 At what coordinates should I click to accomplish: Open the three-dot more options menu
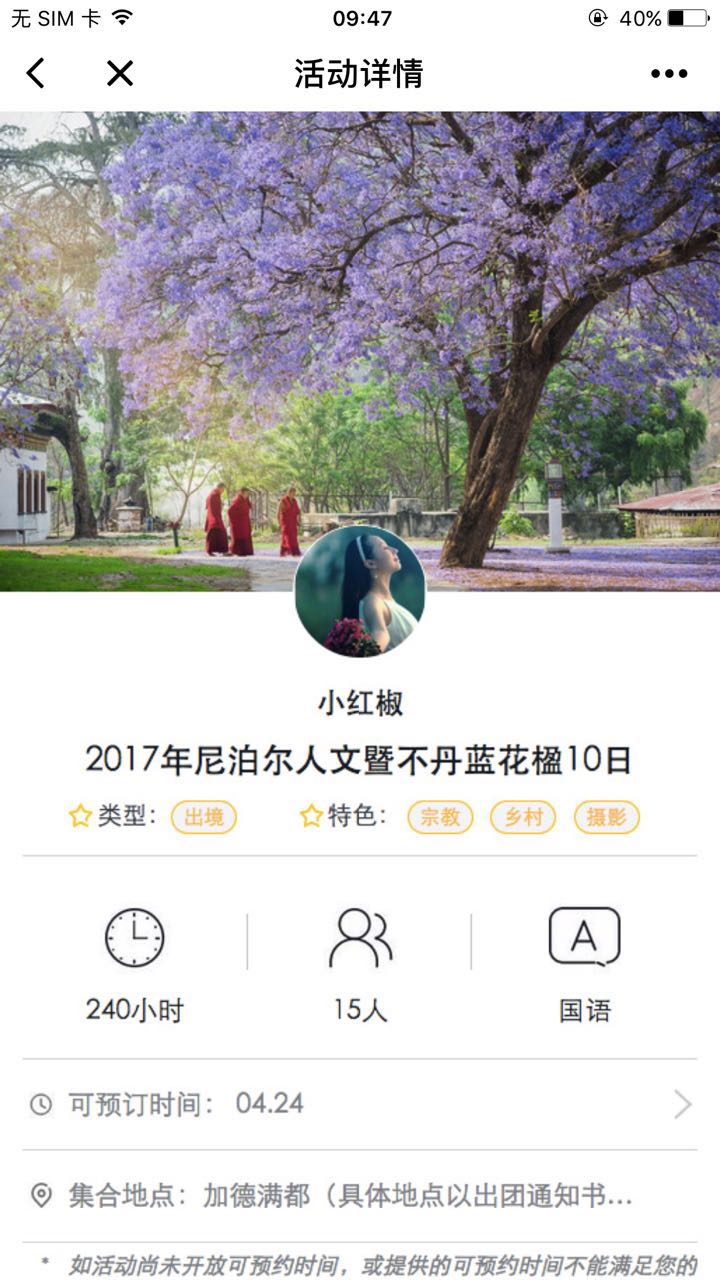click(668, 73)
